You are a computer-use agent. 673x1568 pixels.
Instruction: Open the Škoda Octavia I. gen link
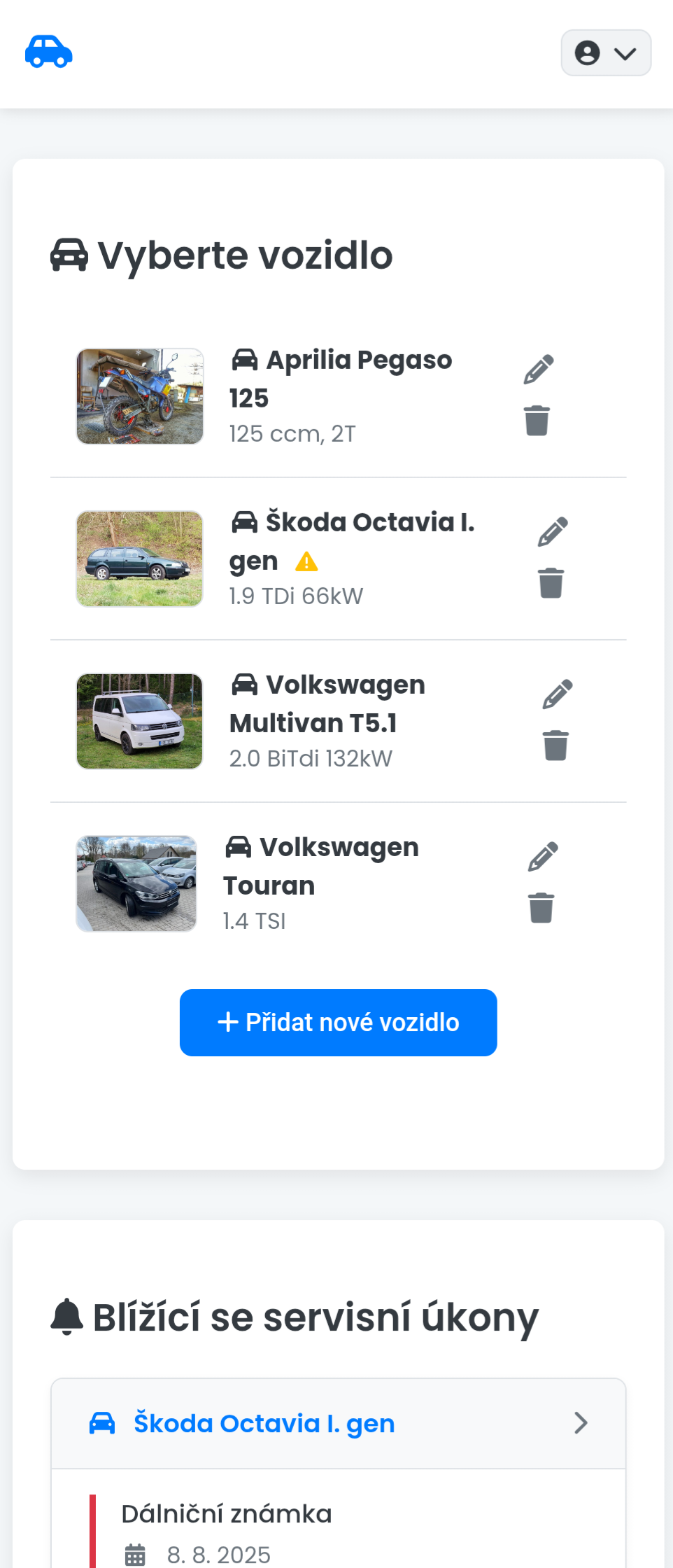(264, 1423)
